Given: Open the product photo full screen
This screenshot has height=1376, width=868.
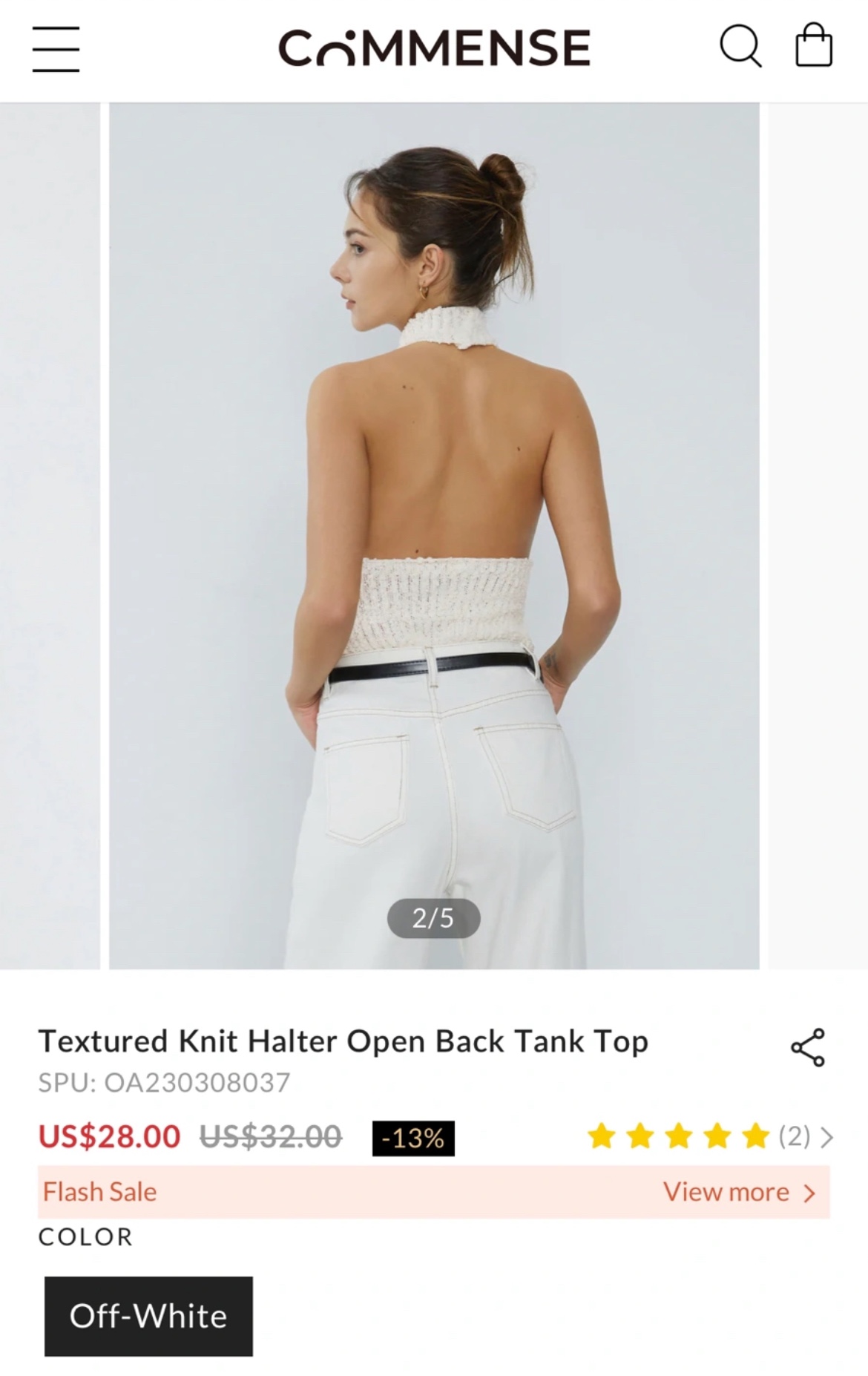Looking at the screenshot, I should [434, 534].
